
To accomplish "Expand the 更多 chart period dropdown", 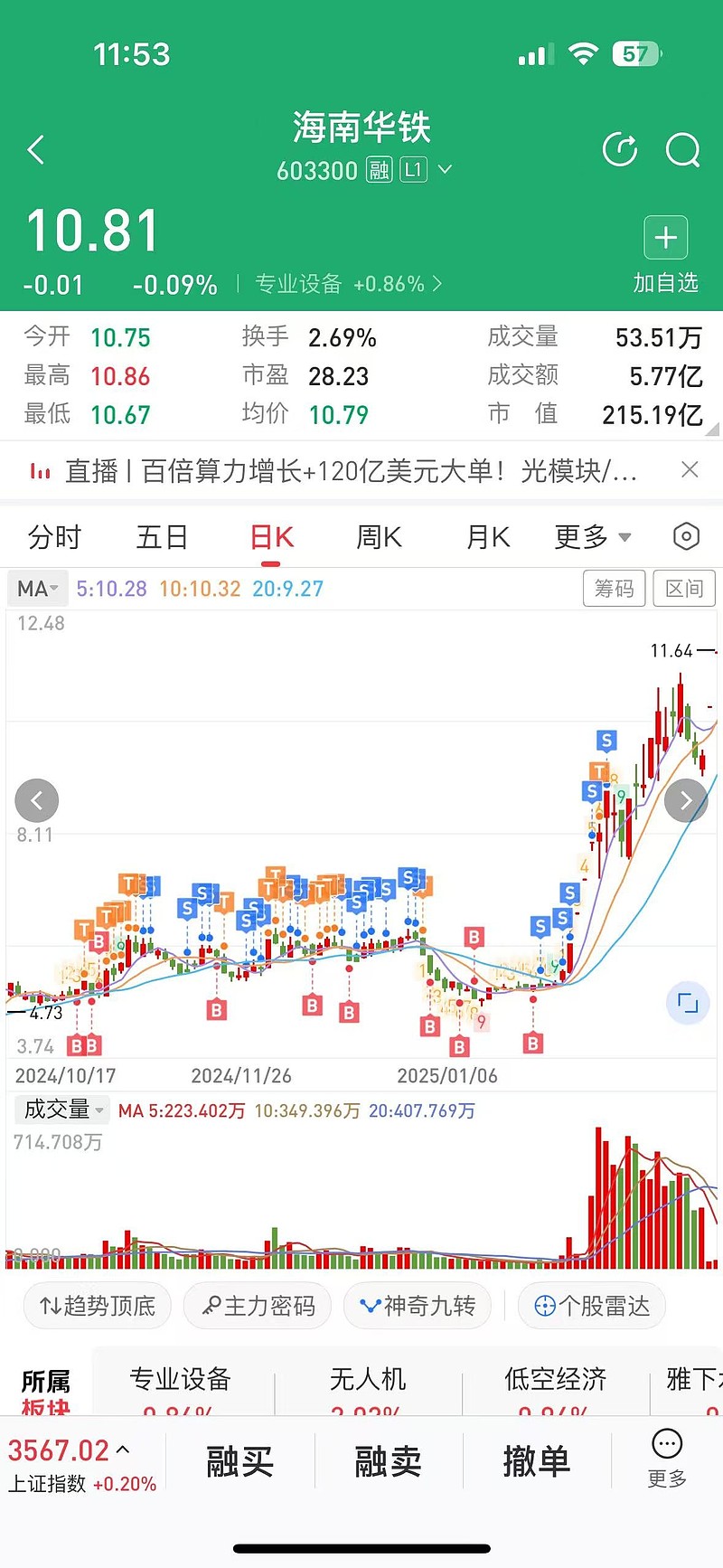I will pyautogui.click(x=593, y=537).
